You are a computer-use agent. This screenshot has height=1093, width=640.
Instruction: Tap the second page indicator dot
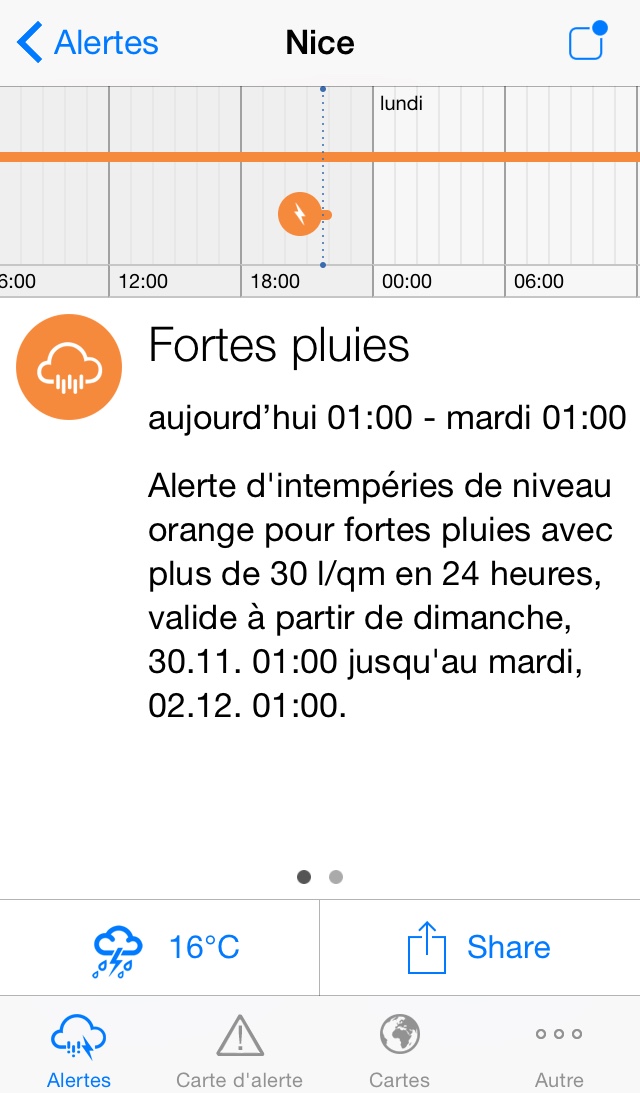tap(336, 877)
